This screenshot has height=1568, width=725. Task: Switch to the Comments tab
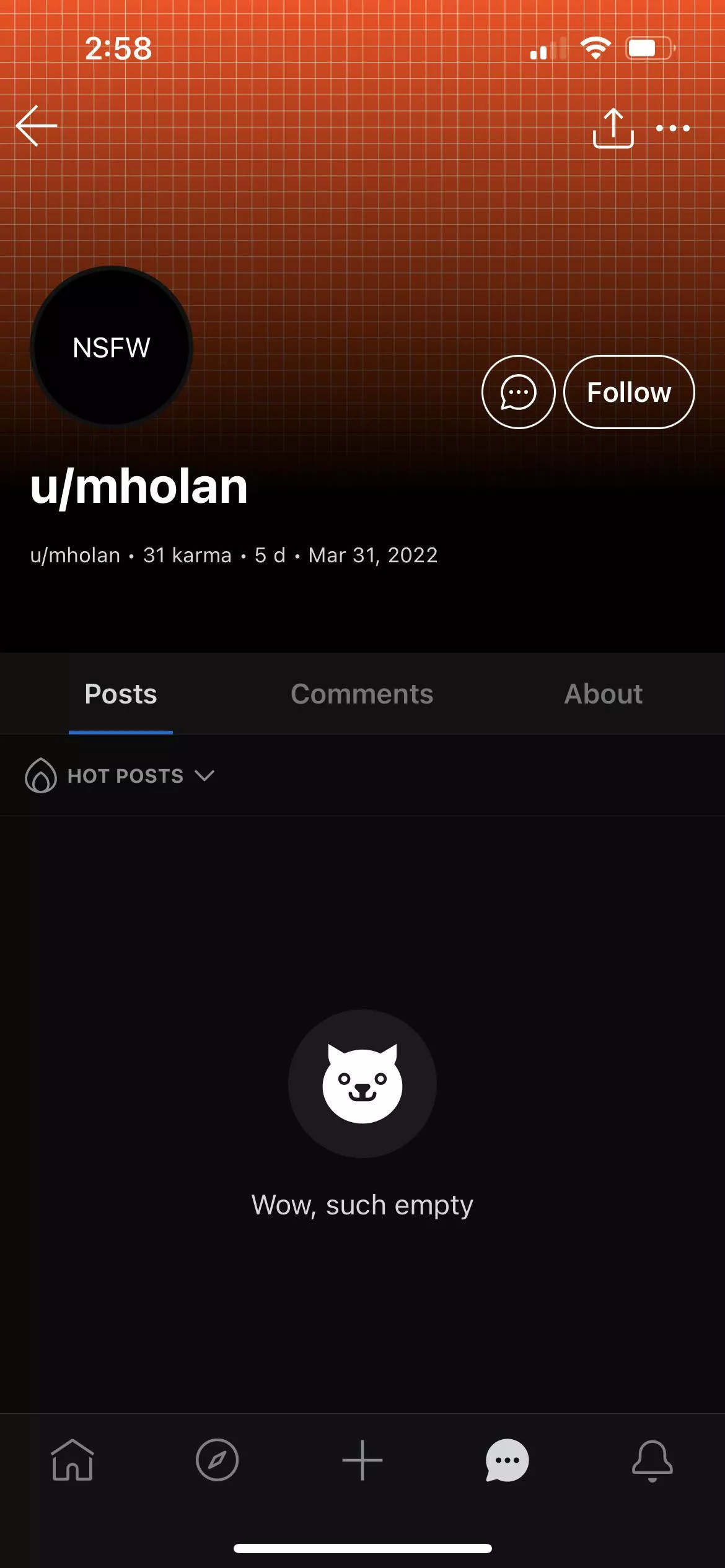(x=362, y=694)
